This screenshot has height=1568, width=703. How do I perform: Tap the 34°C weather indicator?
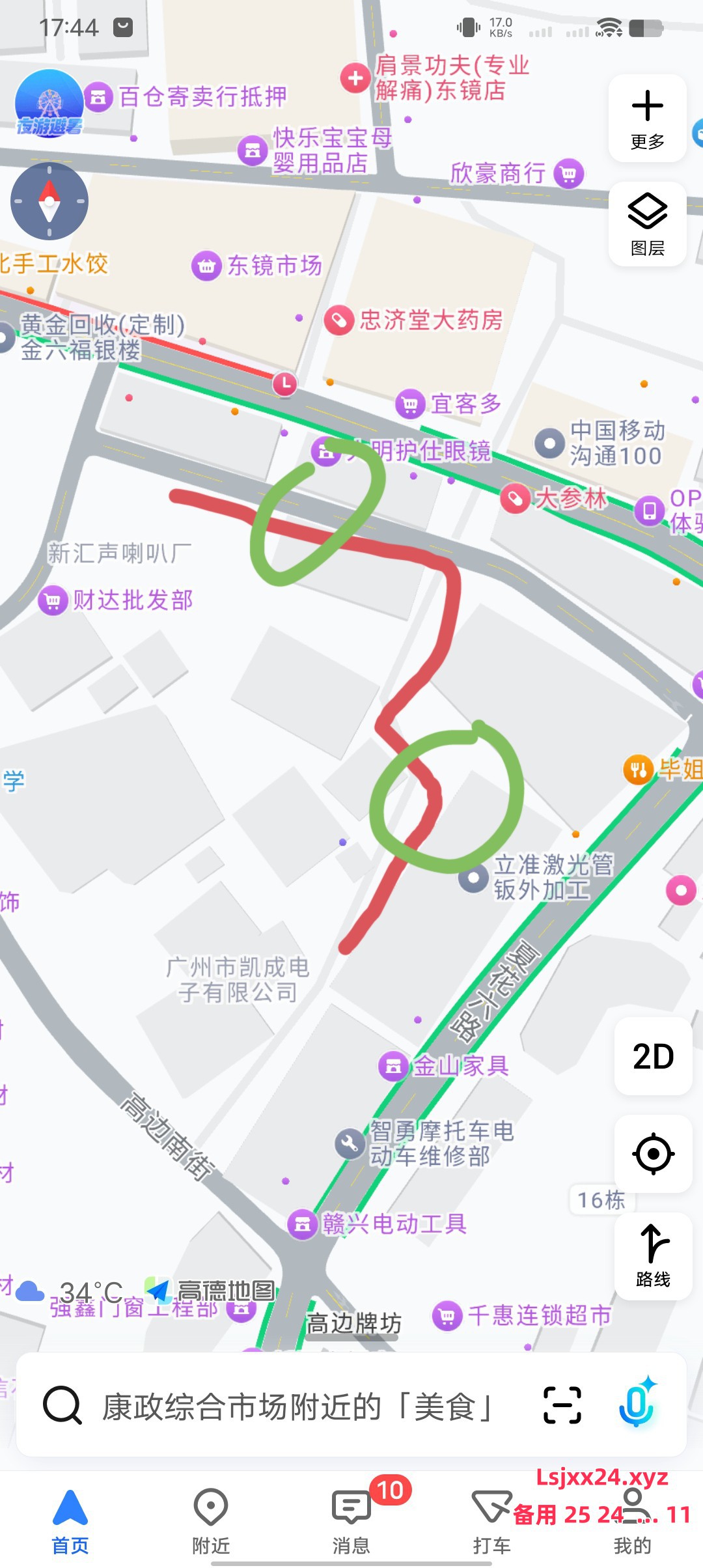72,1292
